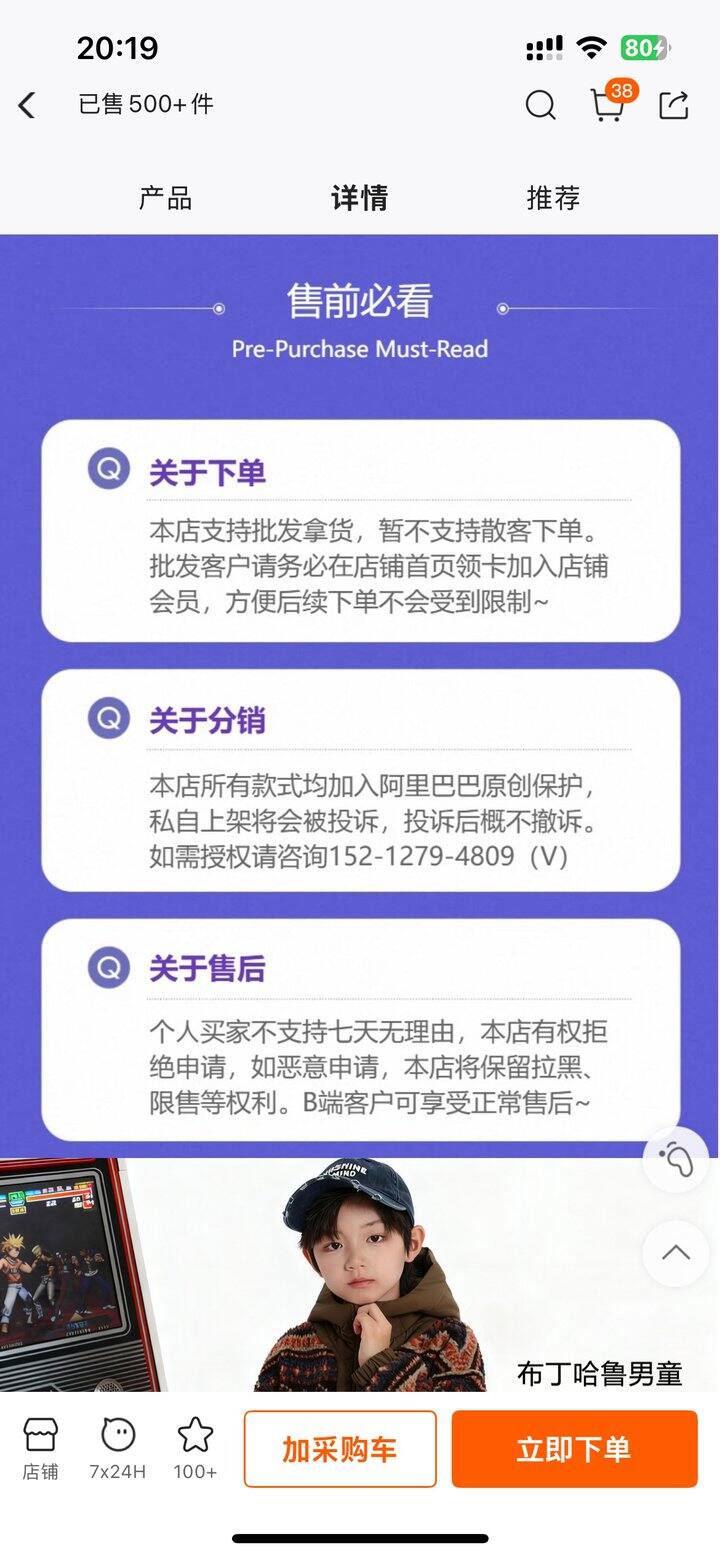Tap the back-to-top arrow button
This screenshot has width=720, height=1558.
click(676, 1252)
